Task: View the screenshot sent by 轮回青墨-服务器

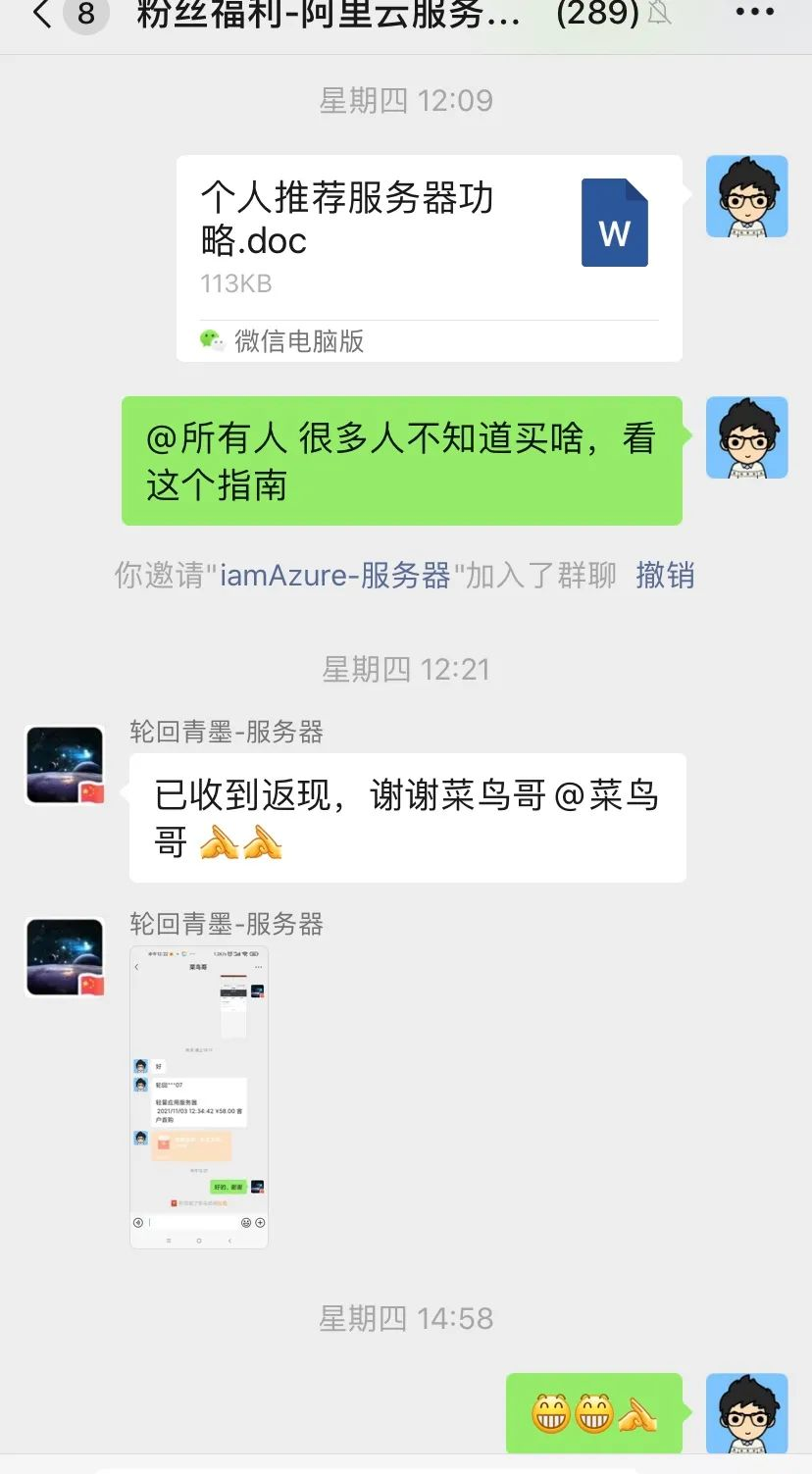Action: [x=199, y=1096]
